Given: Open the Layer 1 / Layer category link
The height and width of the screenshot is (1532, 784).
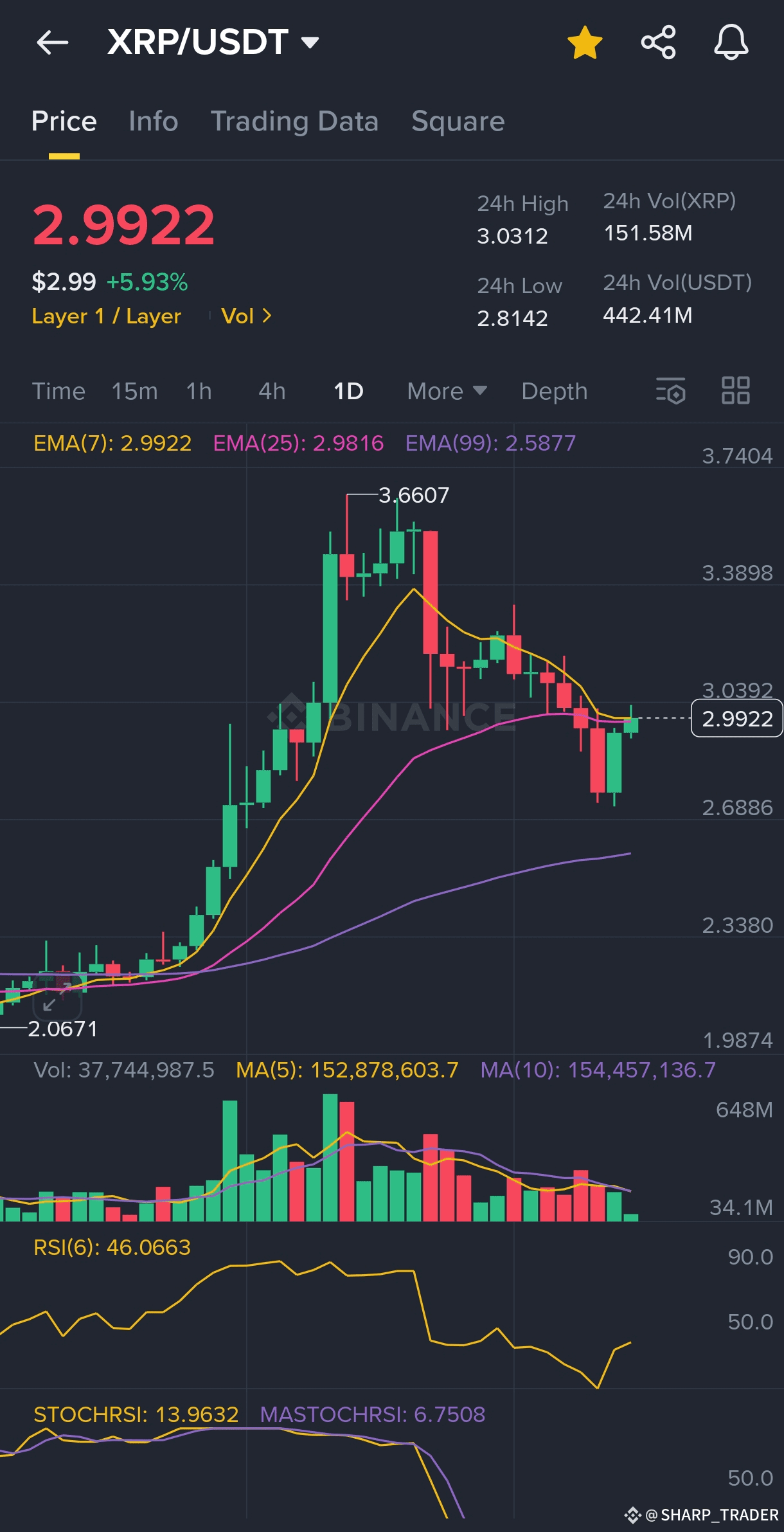Looking at the screenshot, I should (107, 316).
